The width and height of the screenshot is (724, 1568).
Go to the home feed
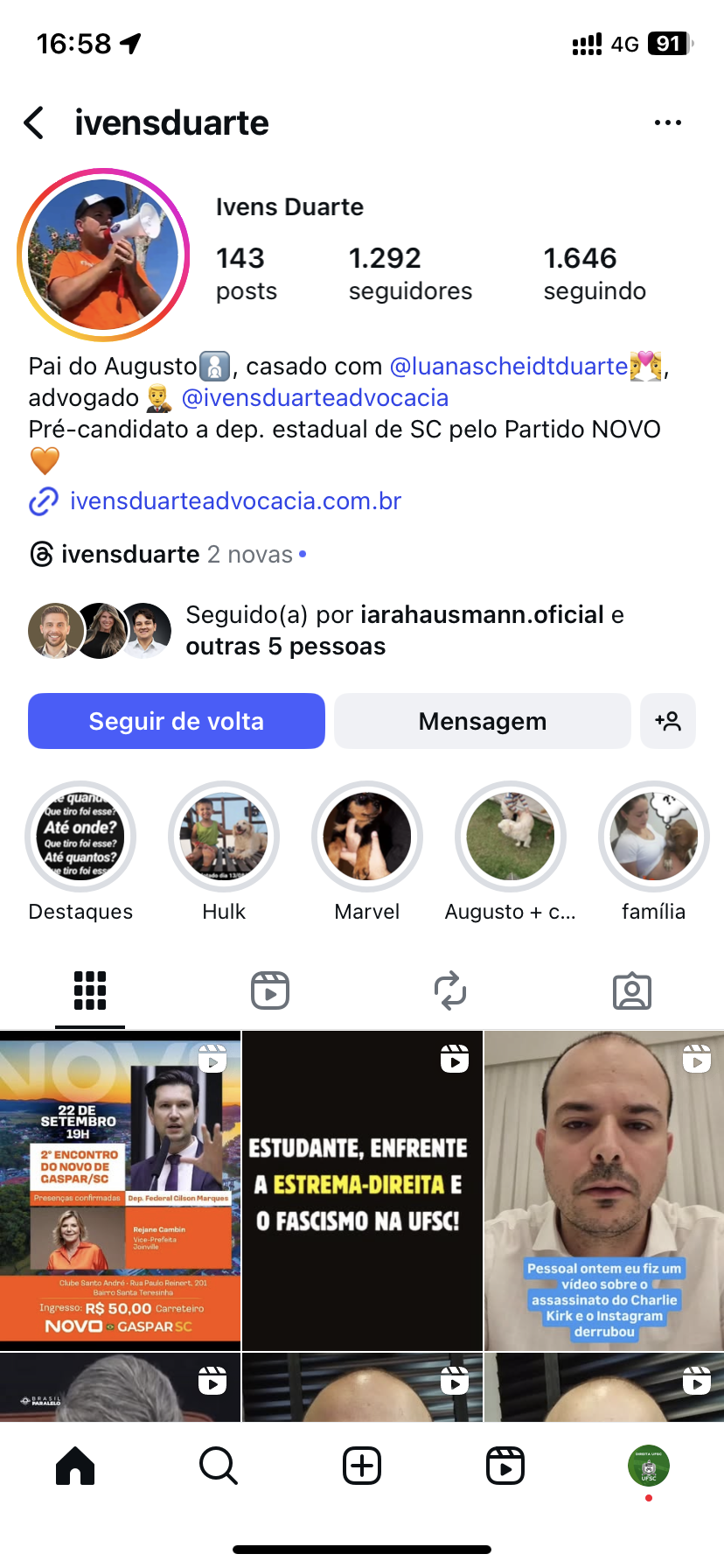[75, 1465]
